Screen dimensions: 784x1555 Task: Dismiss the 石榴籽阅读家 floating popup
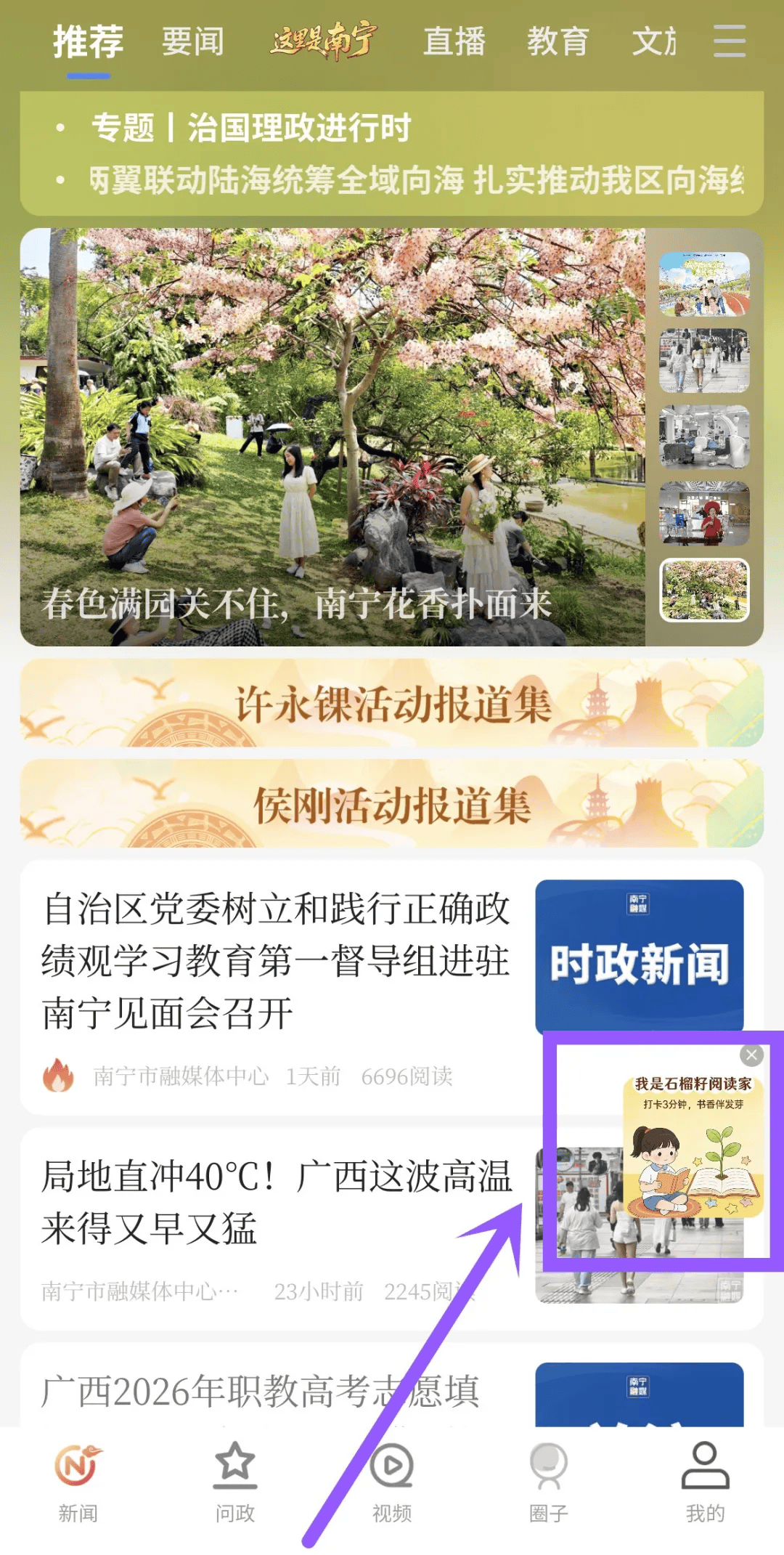751,1055
